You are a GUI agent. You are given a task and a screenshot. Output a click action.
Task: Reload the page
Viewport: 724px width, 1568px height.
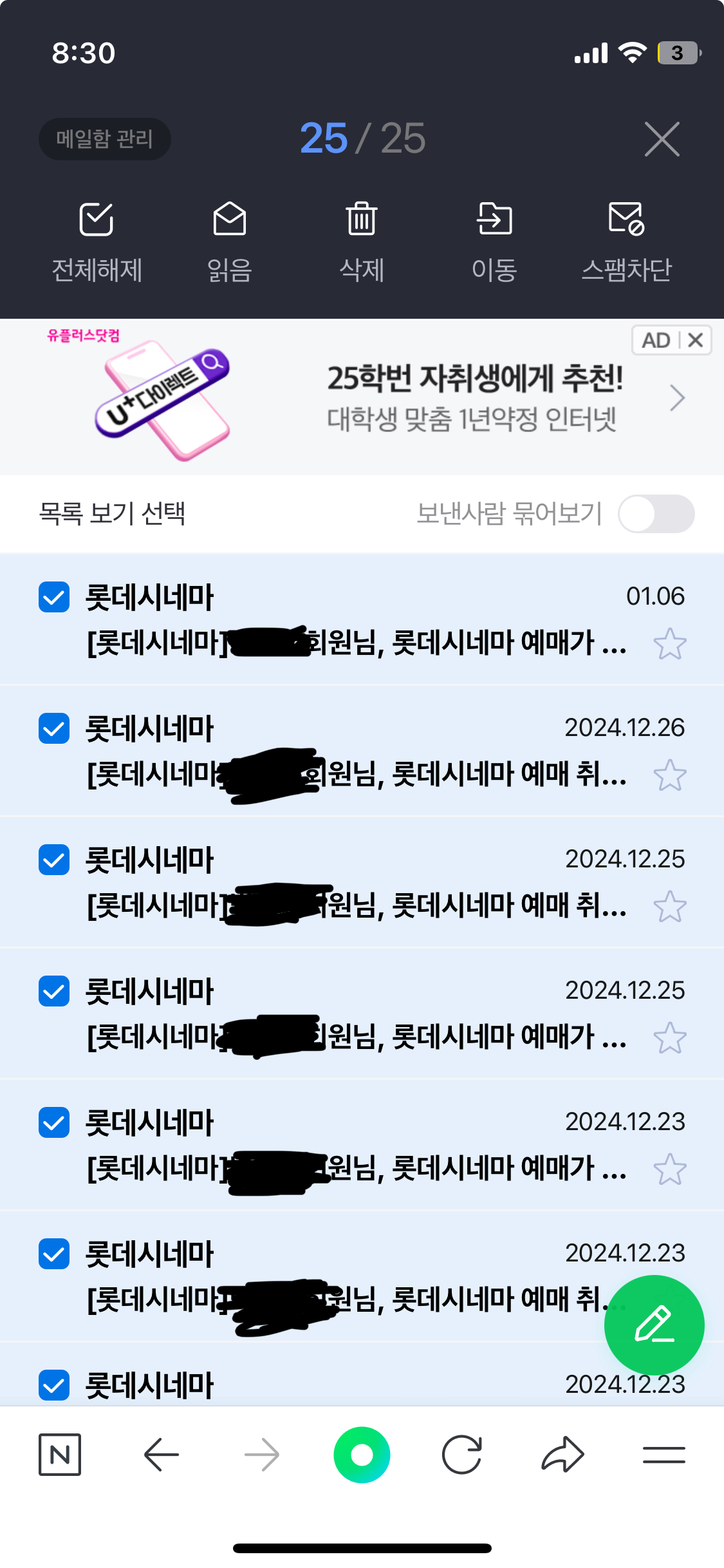click(x=461, y=1455)
